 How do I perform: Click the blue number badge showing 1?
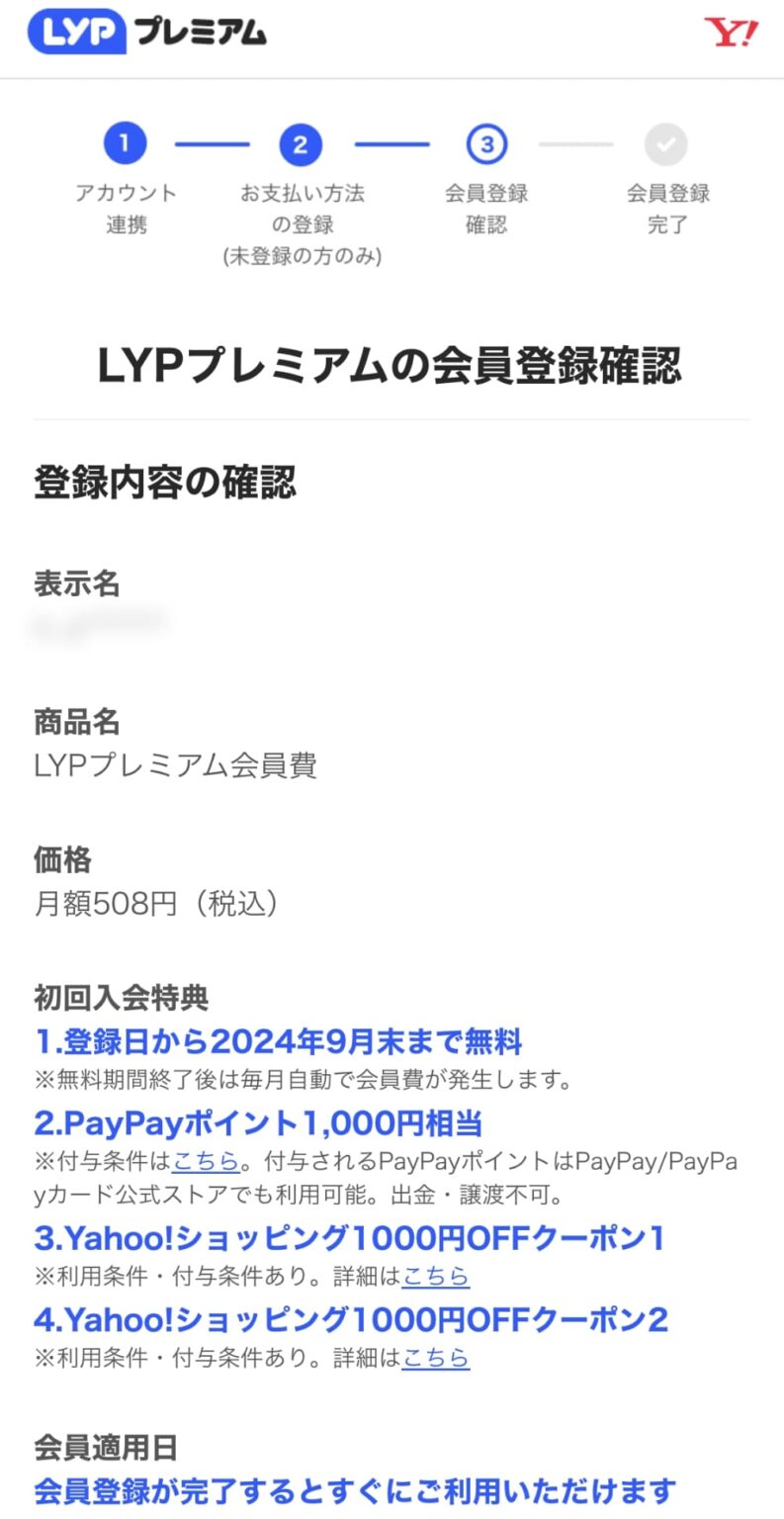pyautogui.click(x=126, y=144)
